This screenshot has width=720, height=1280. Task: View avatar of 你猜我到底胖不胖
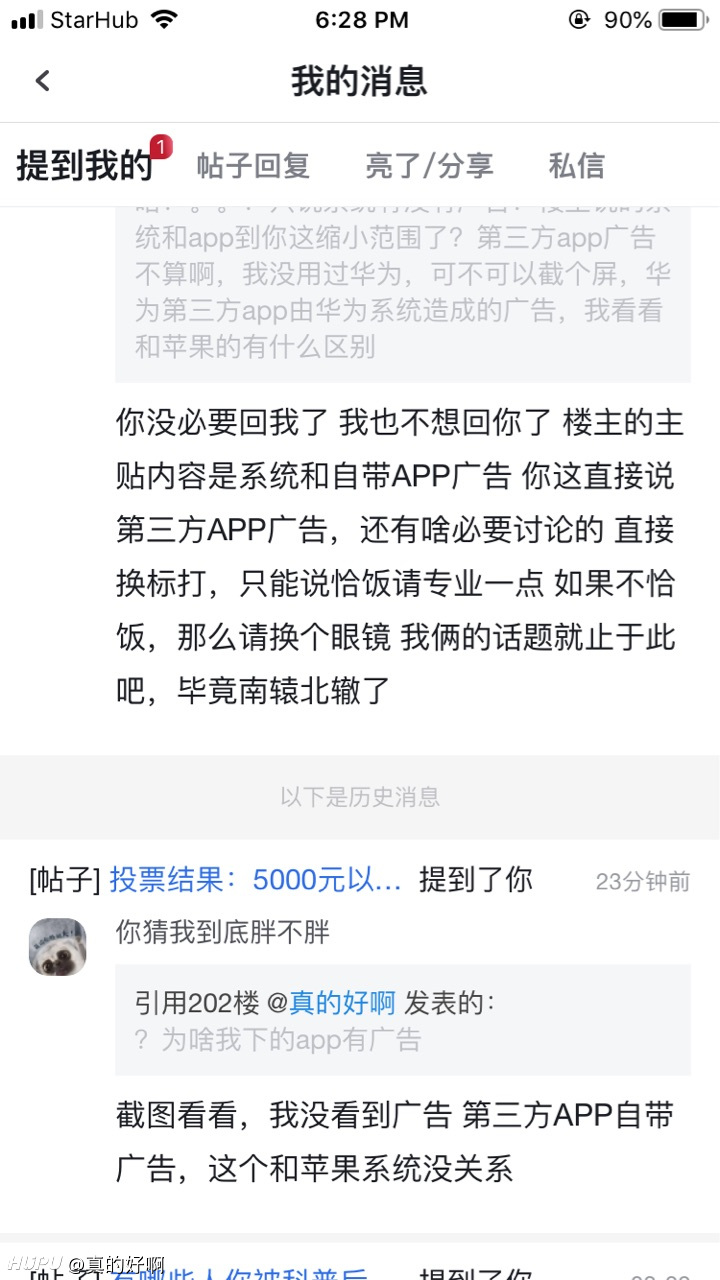tap(57, 947)
